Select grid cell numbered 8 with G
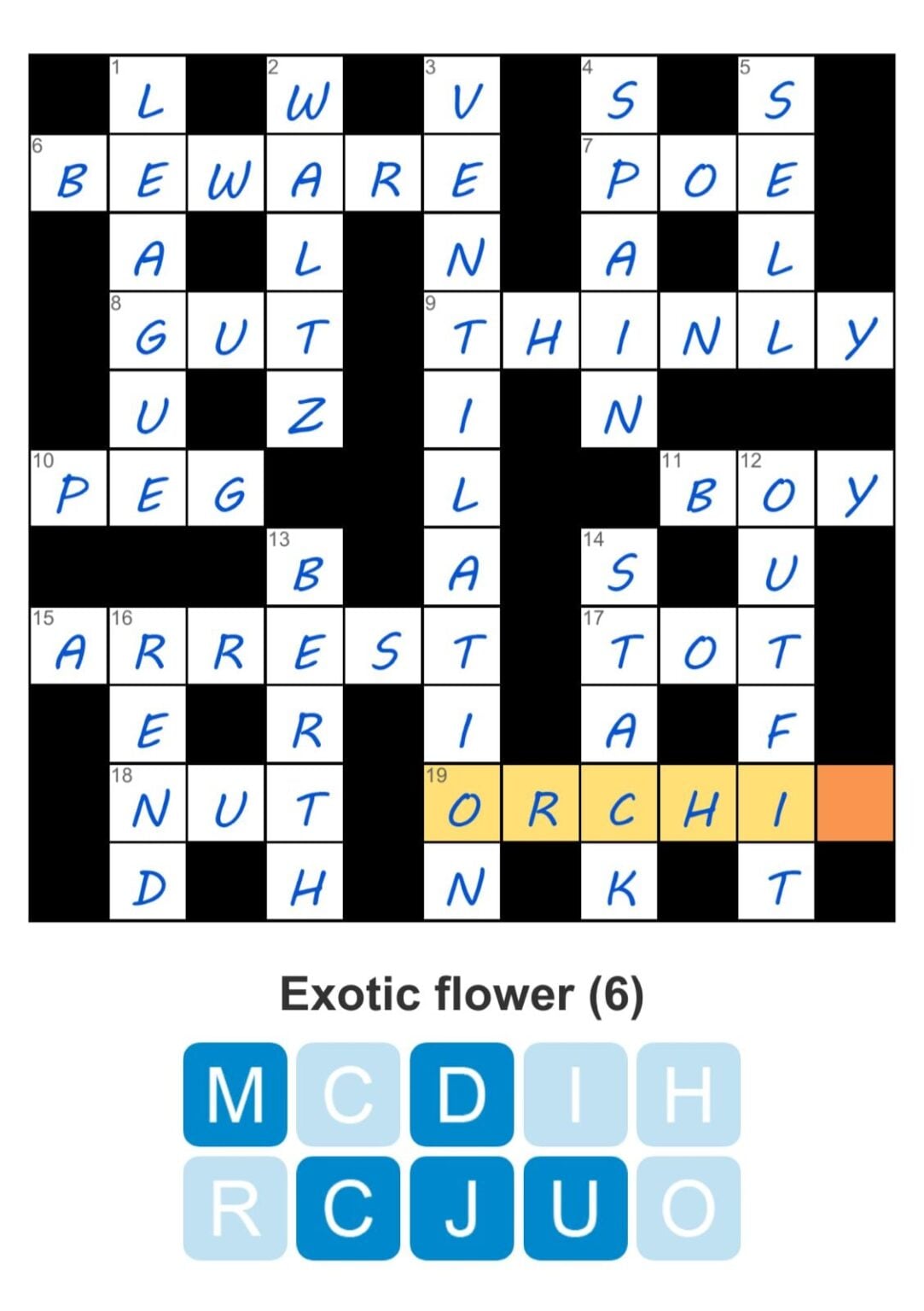 [148, 331]
